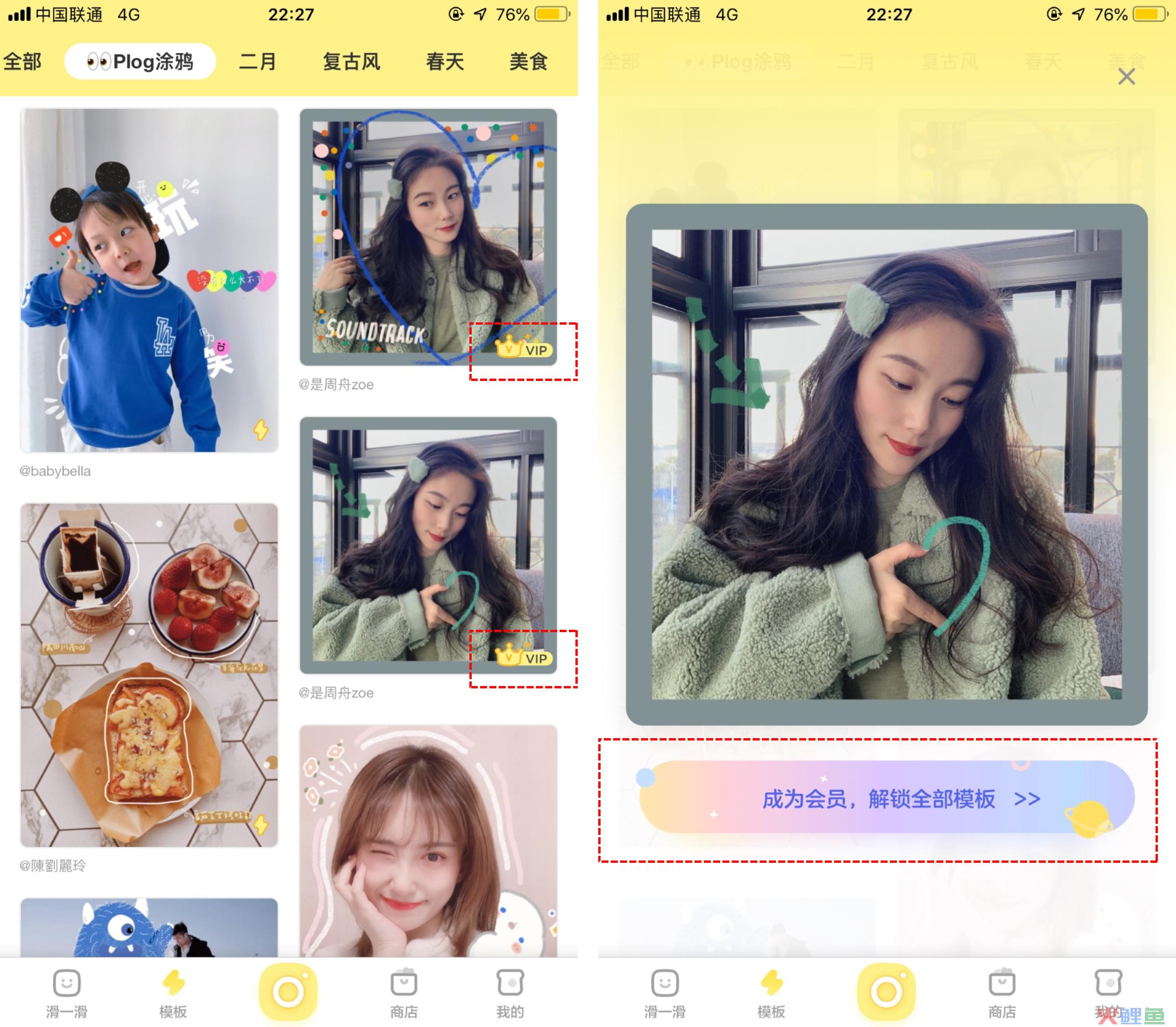Select the 美食 category tab
1176x1027 pixels.
coord(528,61)
